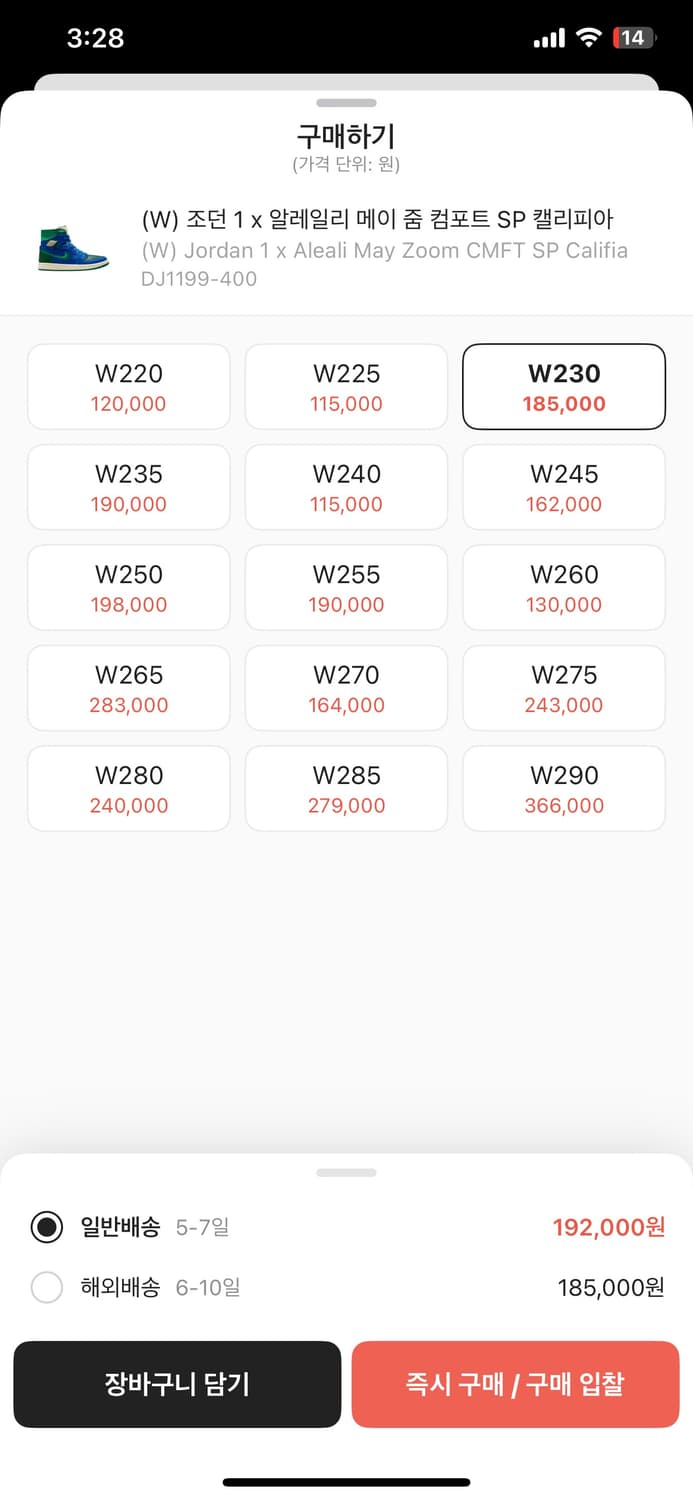Choose size W275
The image size is (693, 1500).
(x=564, y=688)
